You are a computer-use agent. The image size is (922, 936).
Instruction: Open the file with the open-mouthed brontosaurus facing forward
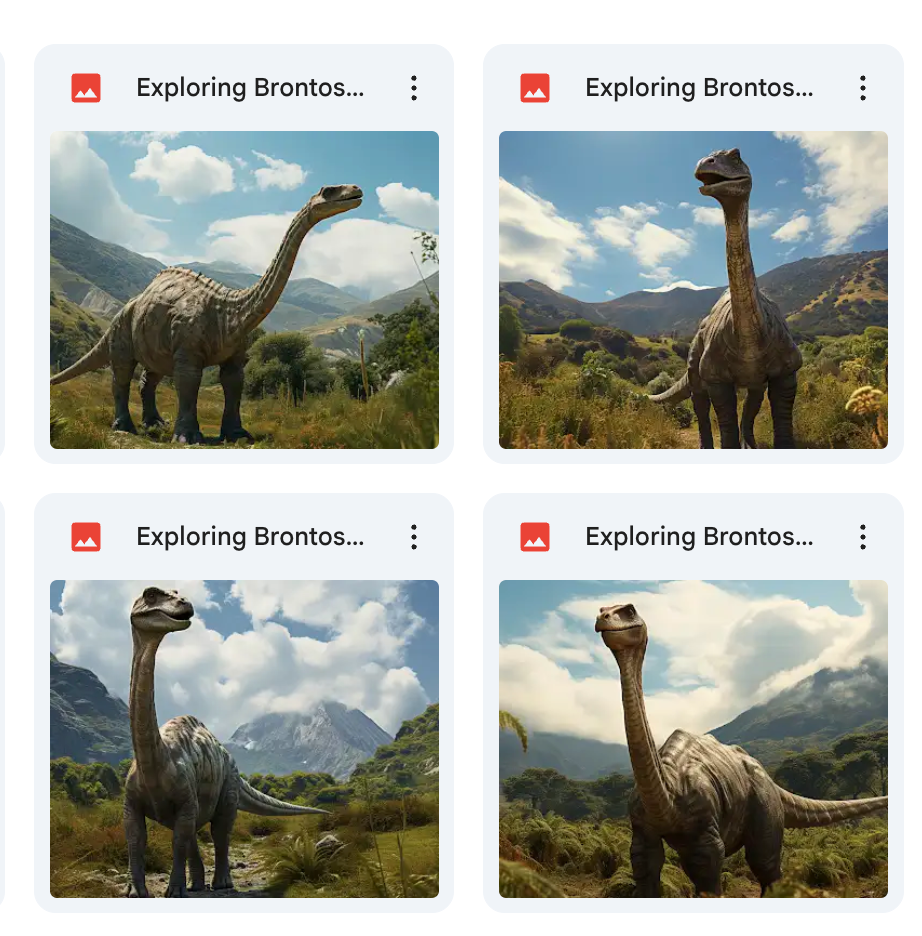(x=693, y=290)
